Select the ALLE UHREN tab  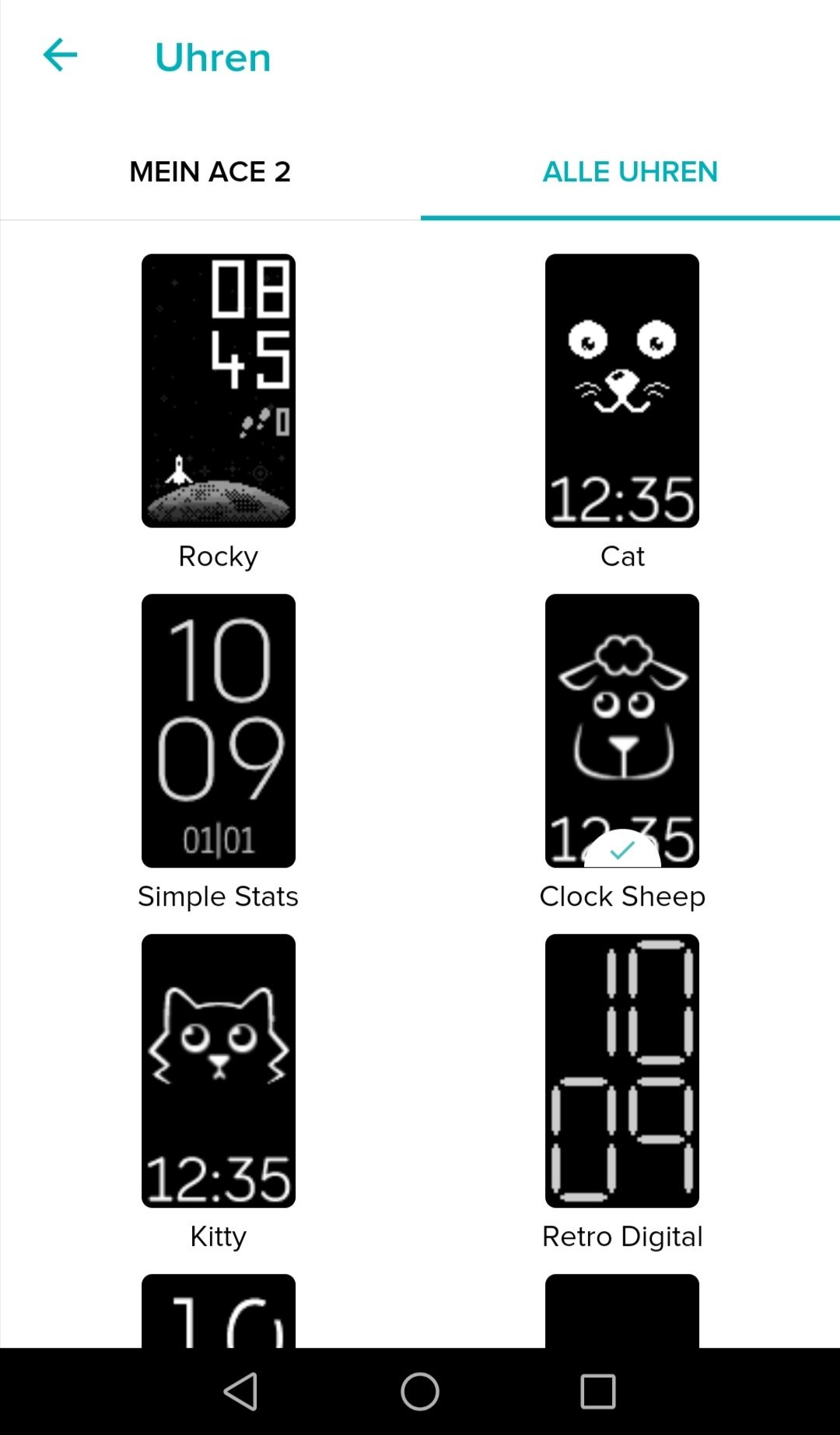pyautogui.click(x=630, y=172)
